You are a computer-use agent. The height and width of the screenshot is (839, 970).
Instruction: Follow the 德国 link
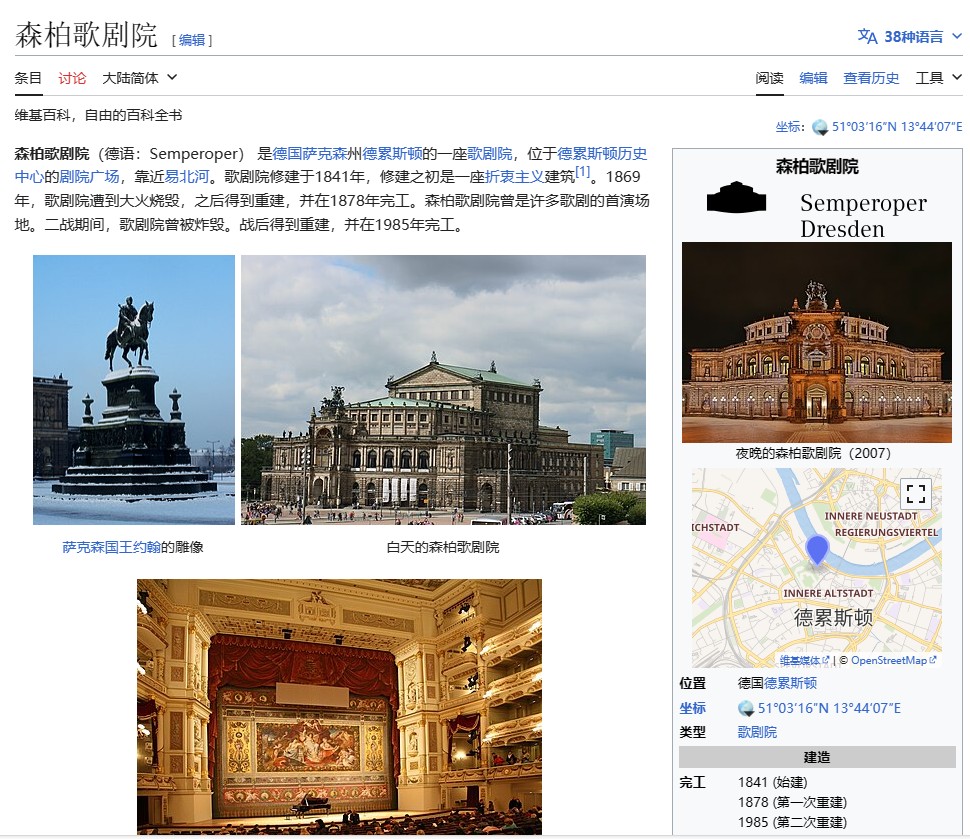[x=286, y=153]
